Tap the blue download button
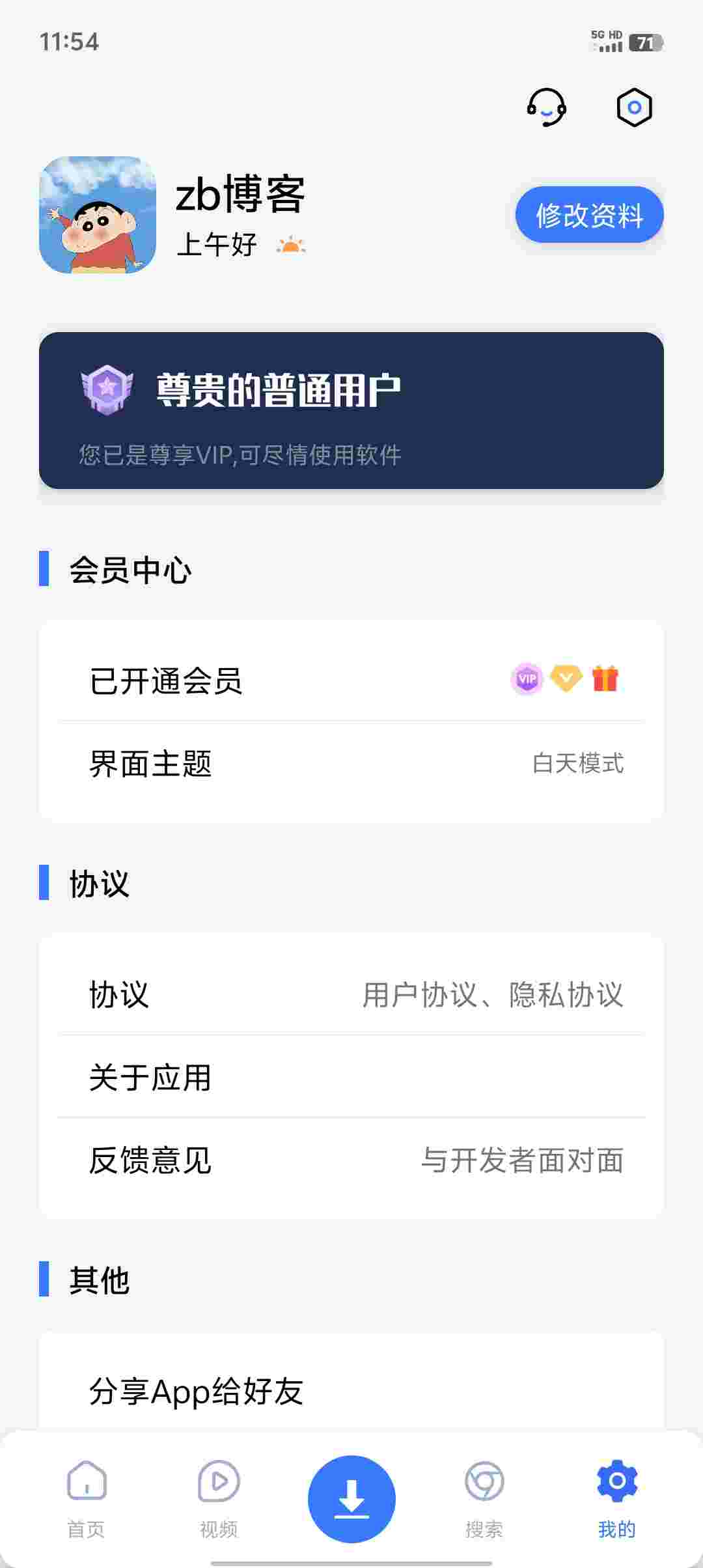Viewport: 703px width, 1568px height. (351, 1498)
